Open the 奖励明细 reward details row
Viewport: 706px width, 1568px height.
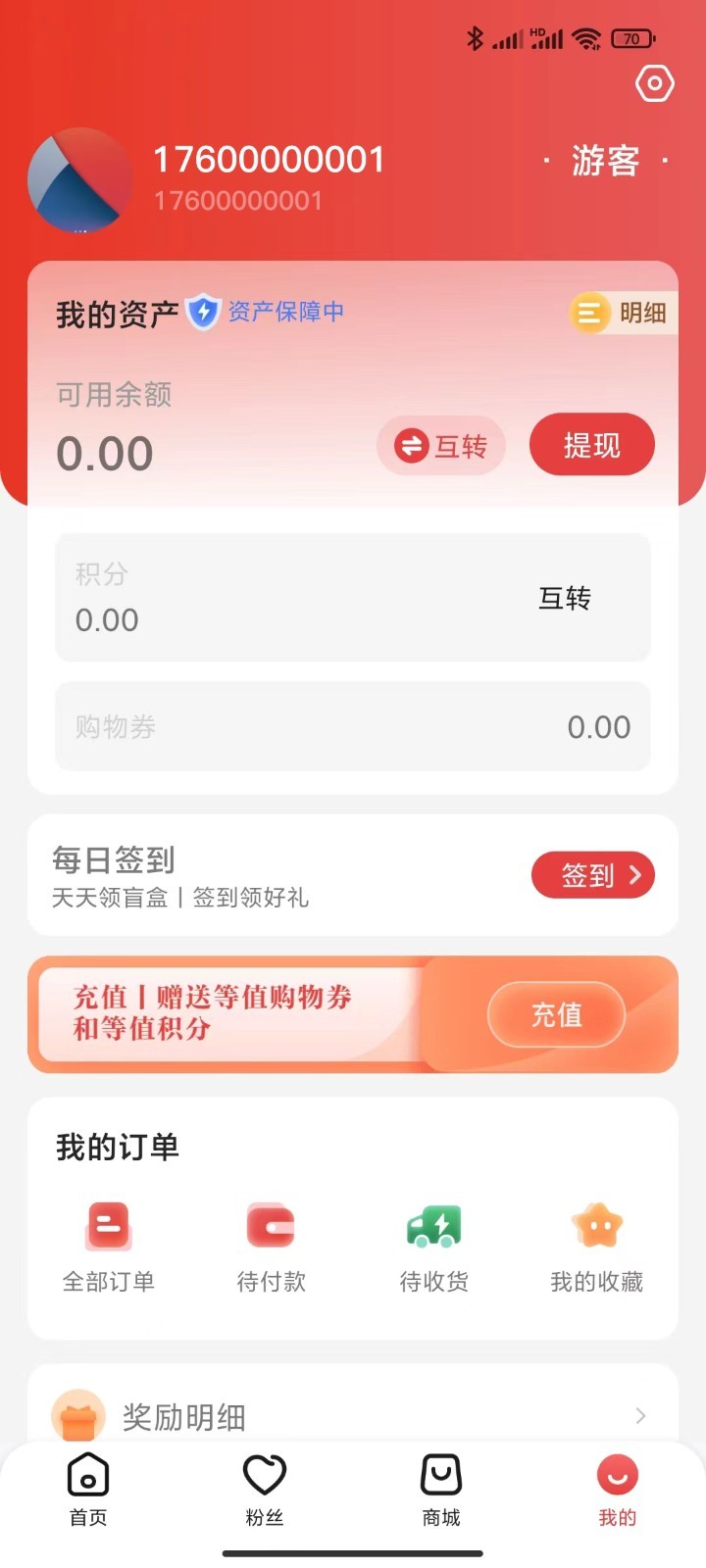click(353, 1416)
